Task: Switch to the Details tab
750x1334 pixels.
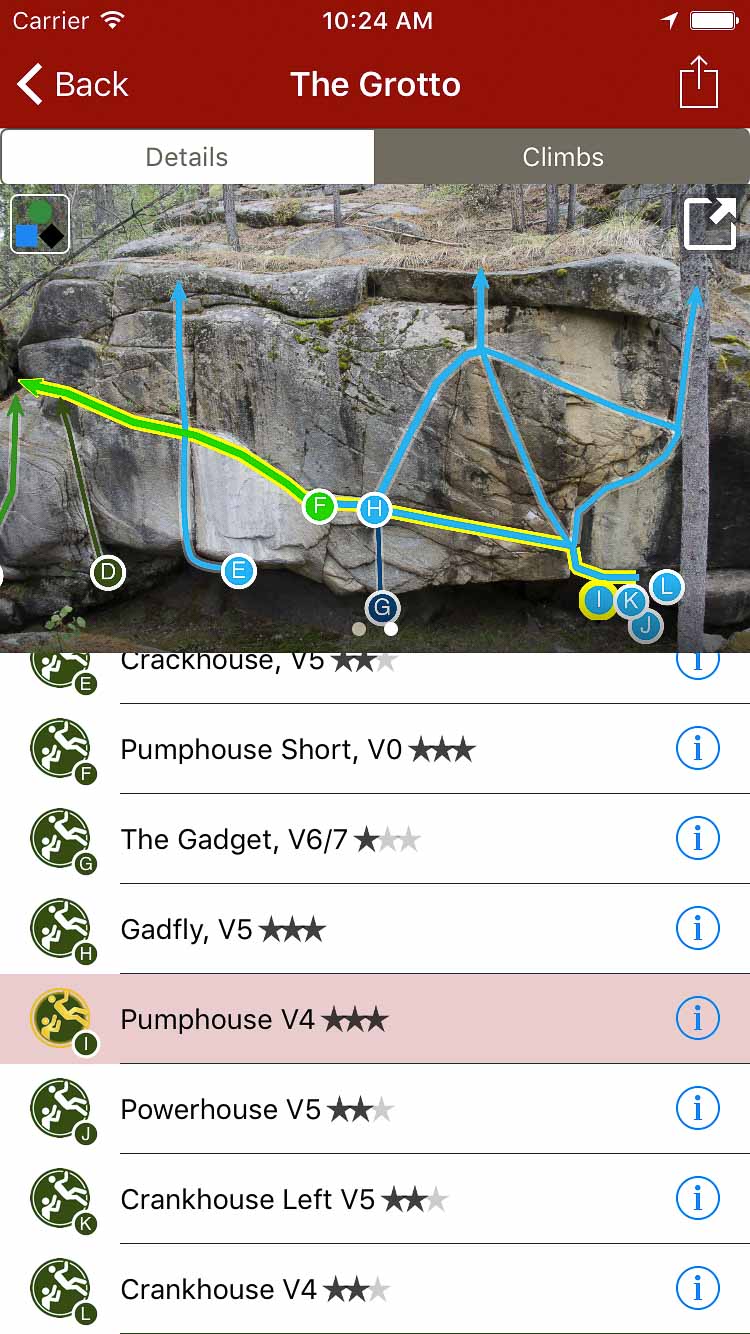Action: (x=187, y=157)
